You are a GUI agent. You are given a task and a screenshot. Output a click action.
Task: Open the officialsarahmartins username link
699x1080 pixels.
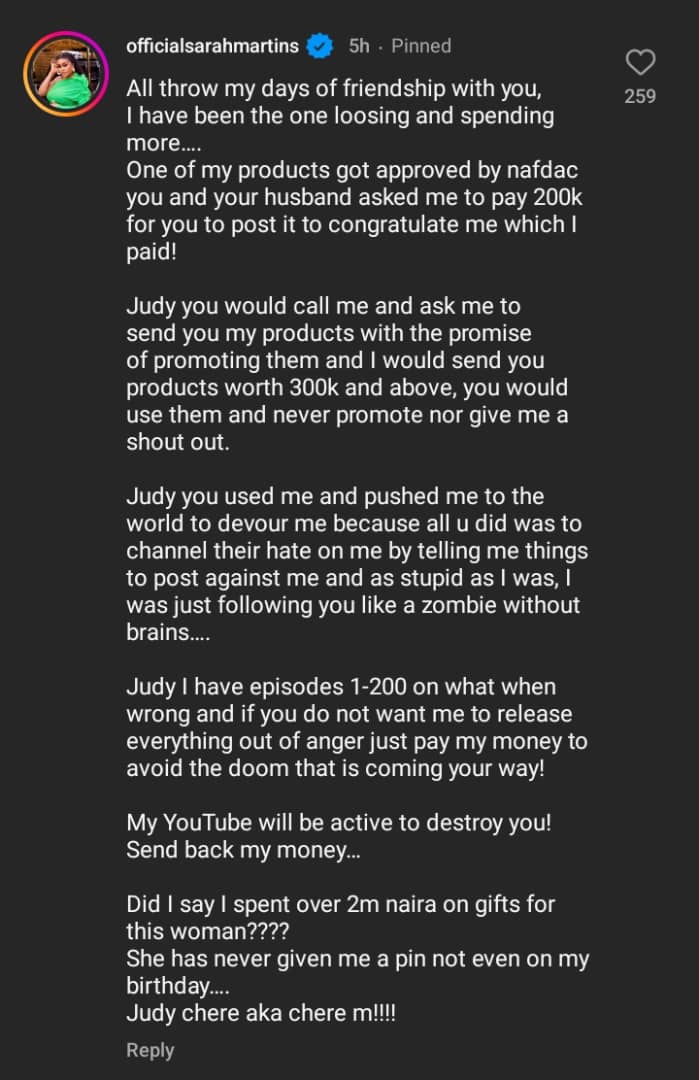[213, 46]
